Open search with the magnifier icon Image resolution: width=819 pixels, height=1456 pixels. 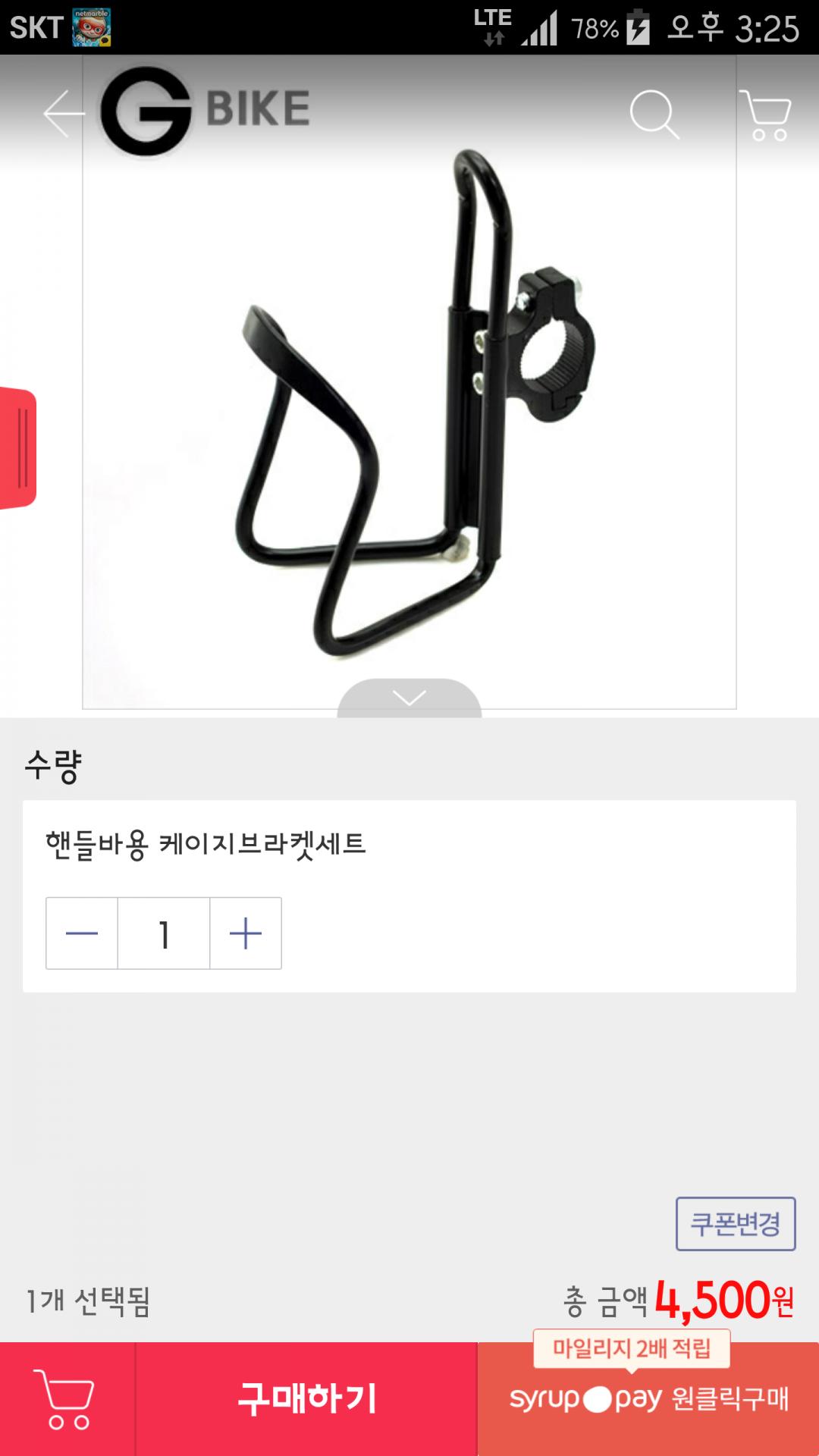click(654, 115)
